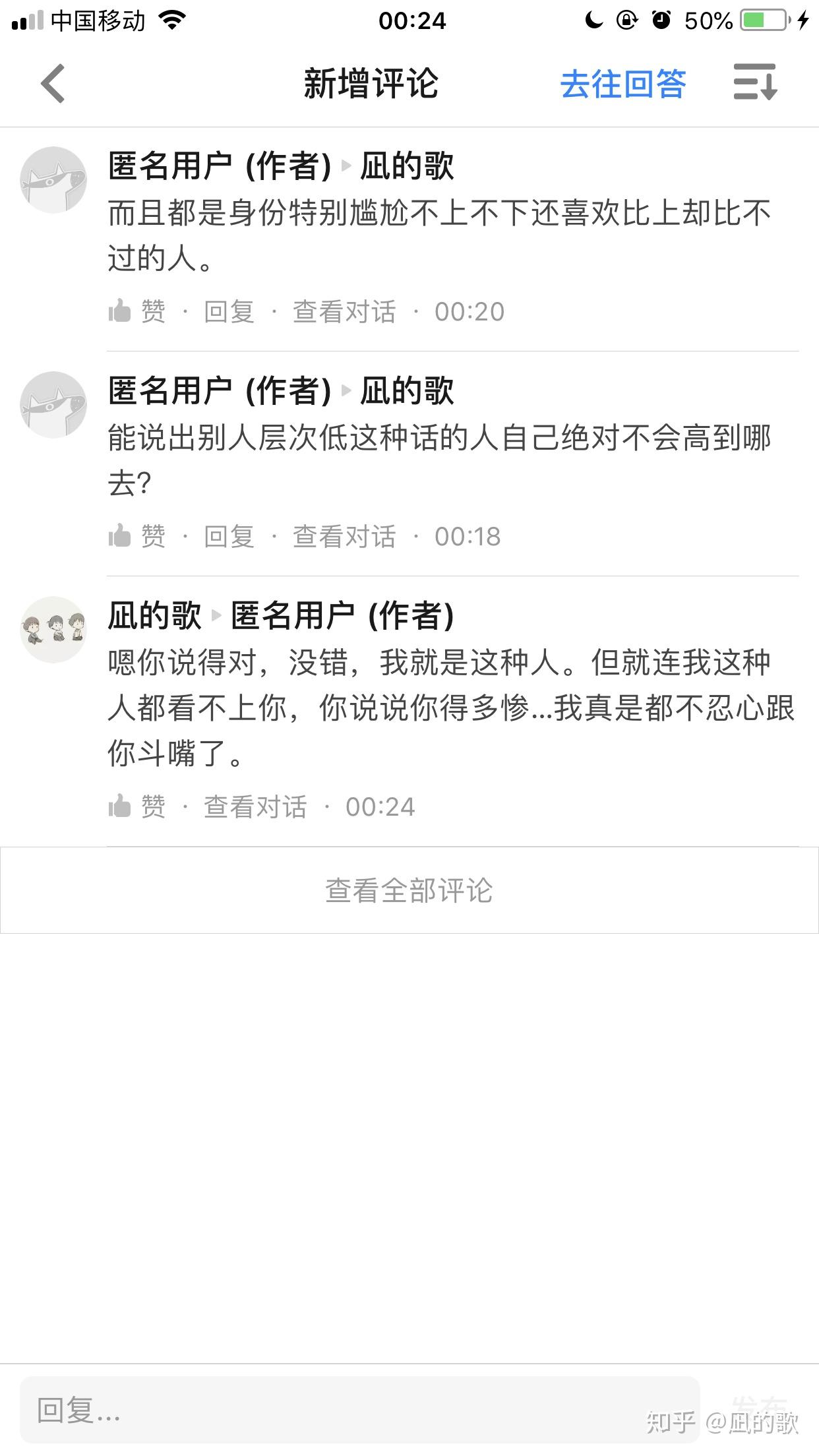Screen dimensions: 819x1456
Task: Like the comment posted at 00:18
Action: point(137,536)
